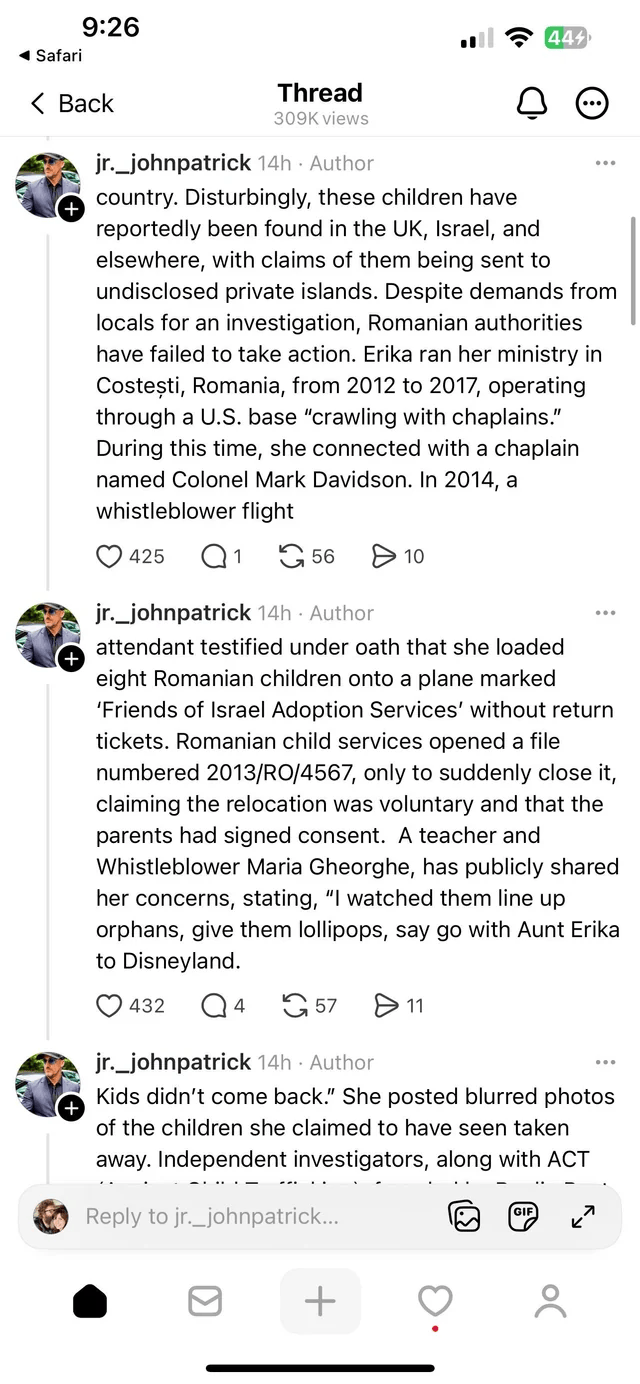Attach a photo to the reply
Screen dimensions: 640x1384
coord(464,1216)
